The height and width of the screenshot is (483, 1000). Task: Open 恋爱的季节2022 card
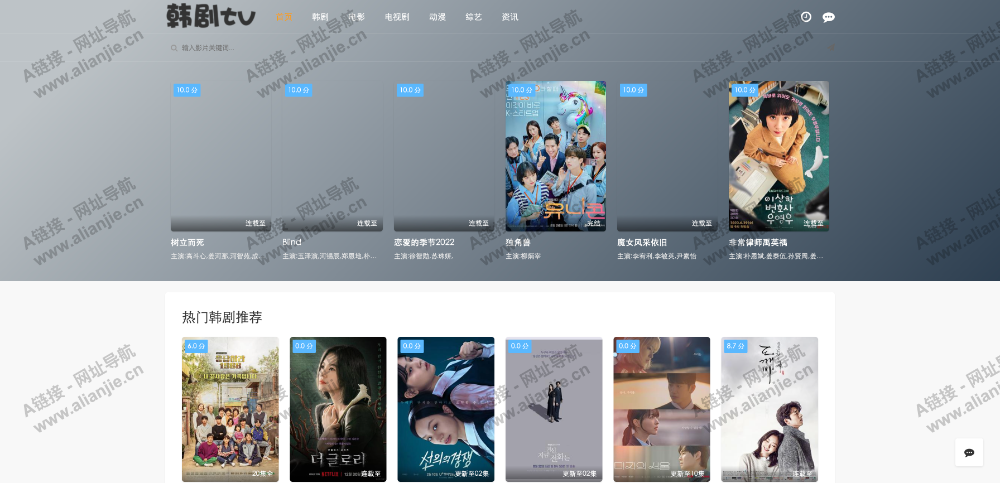pos(443,155)
